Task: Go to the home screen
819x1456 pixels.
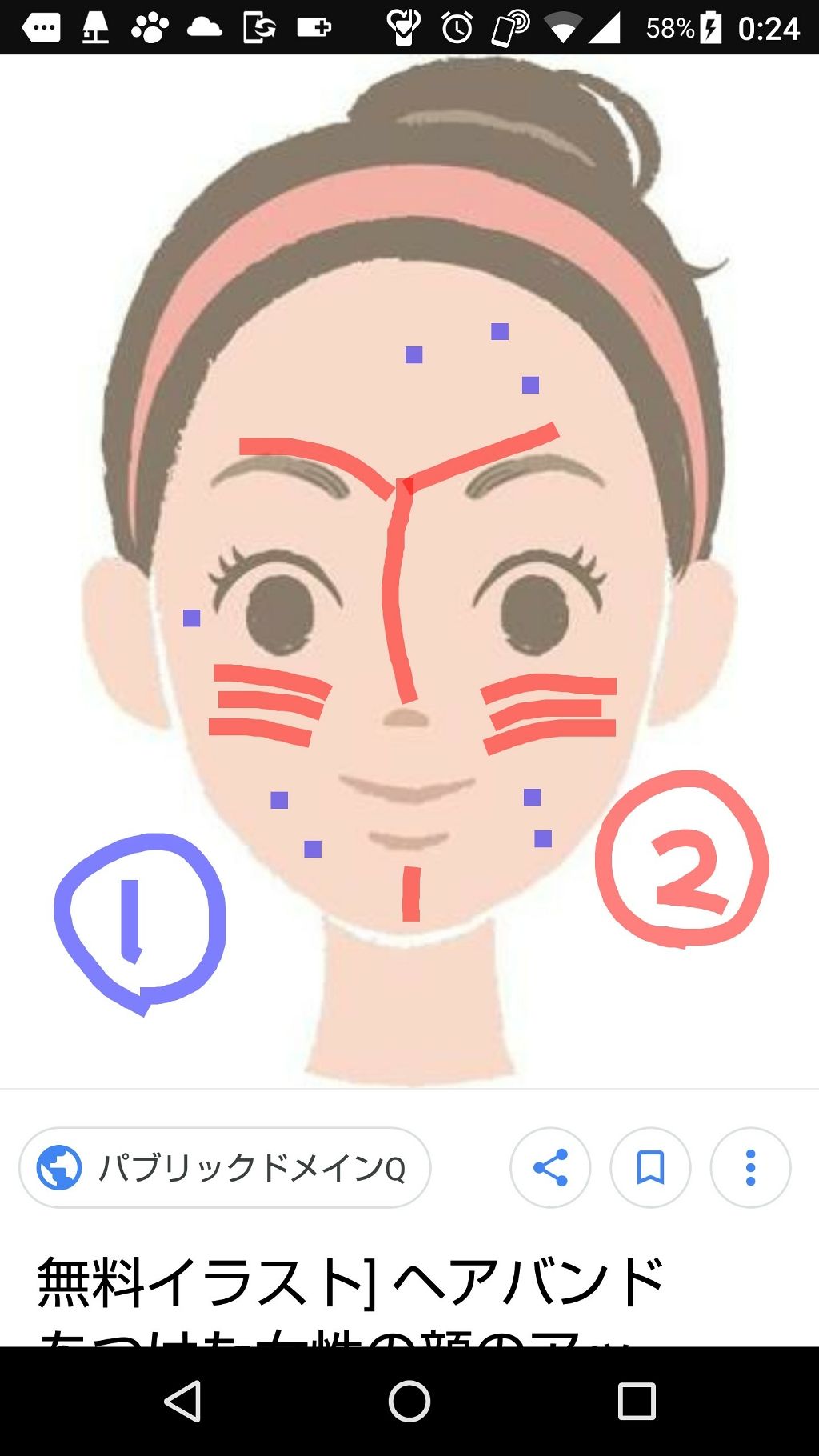Action: tap(409, 1401)
